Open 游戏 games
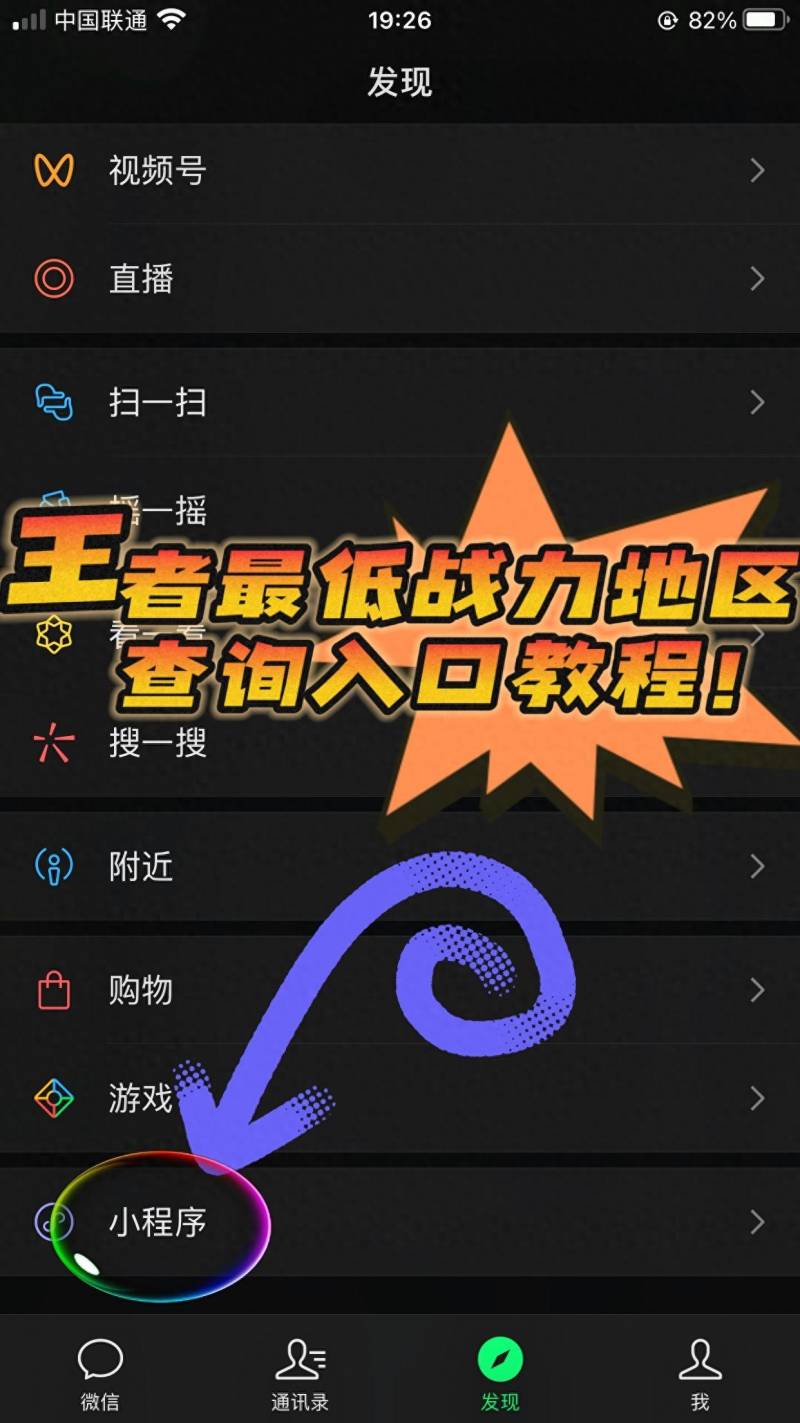 pyautogui.click(x=400, y=1098)
